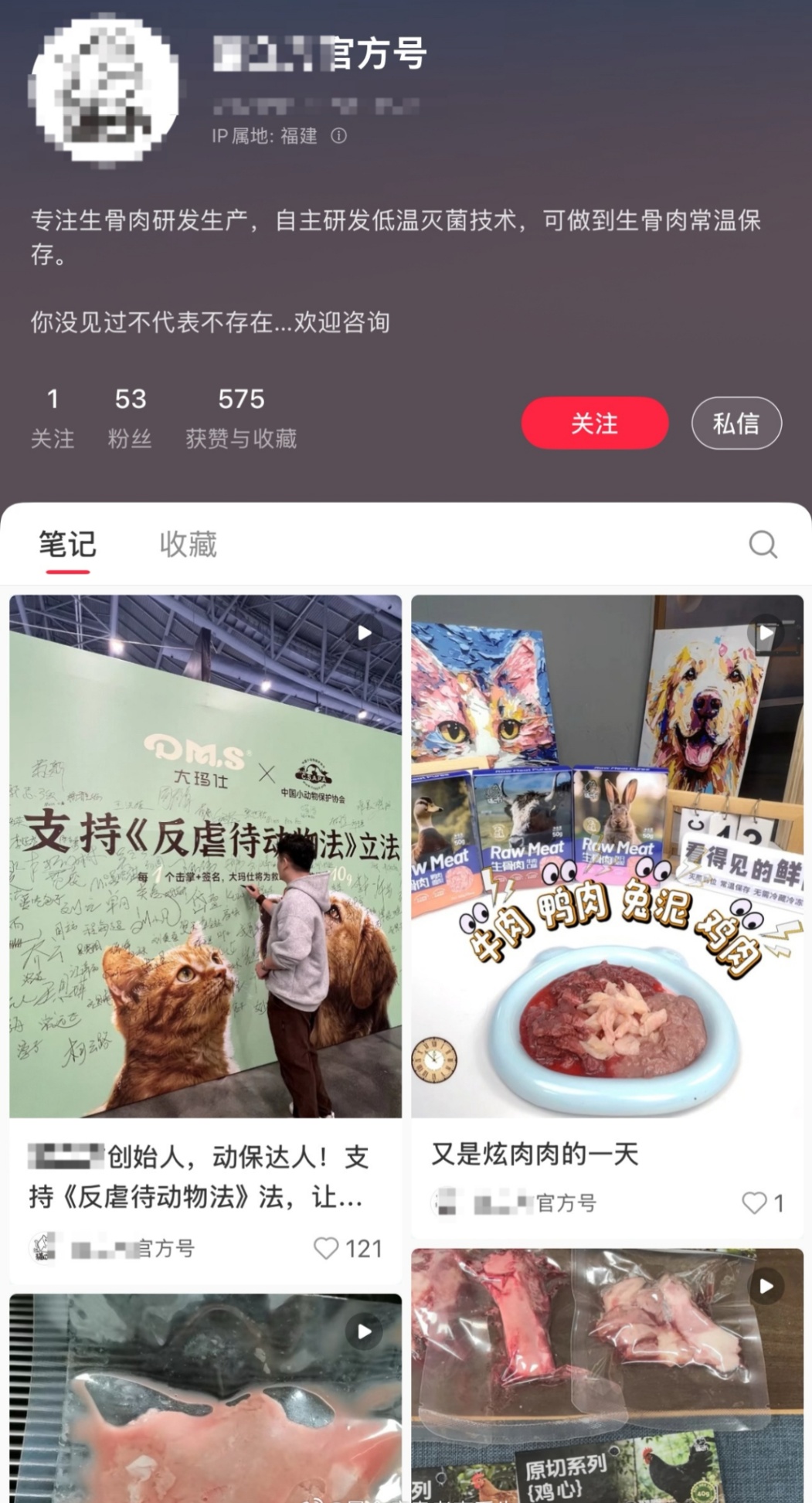
Task: View 获赞与收藏 details
Action: (241, 417)
